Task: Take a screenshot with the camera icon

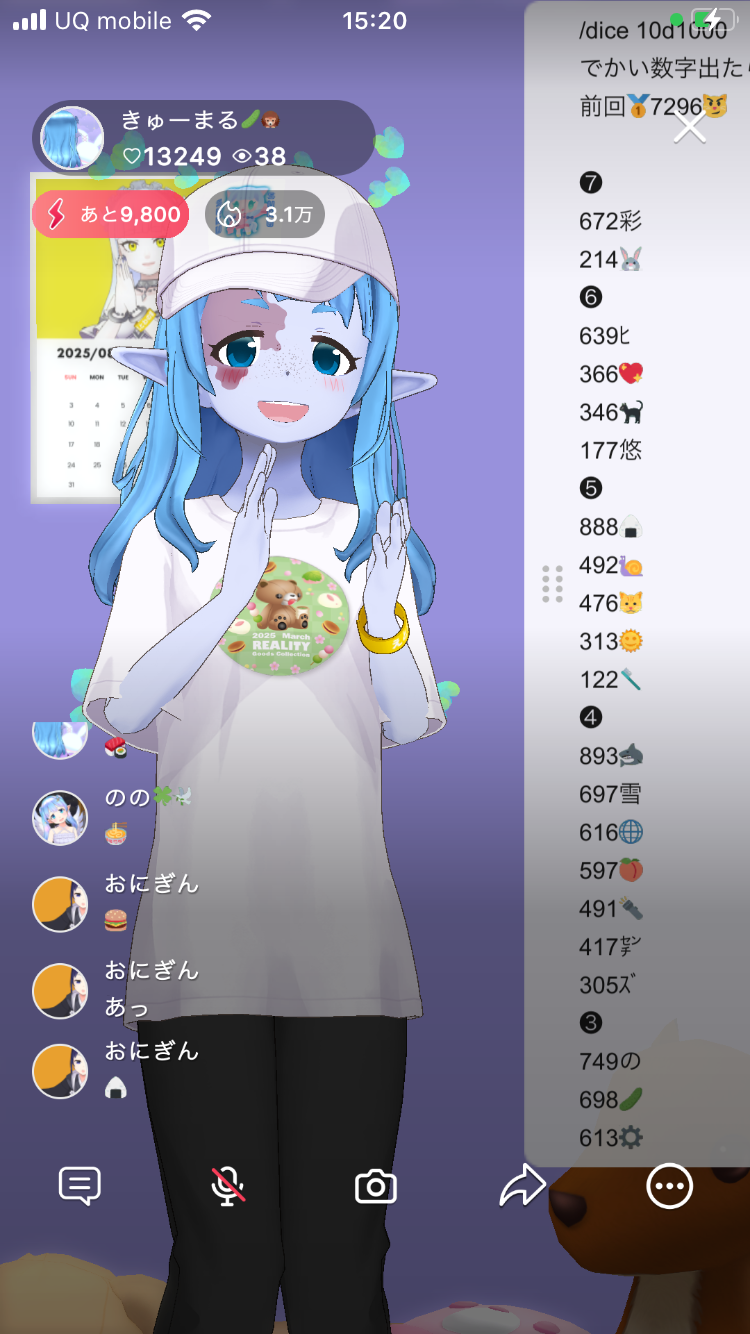Action: point(376,1187)
